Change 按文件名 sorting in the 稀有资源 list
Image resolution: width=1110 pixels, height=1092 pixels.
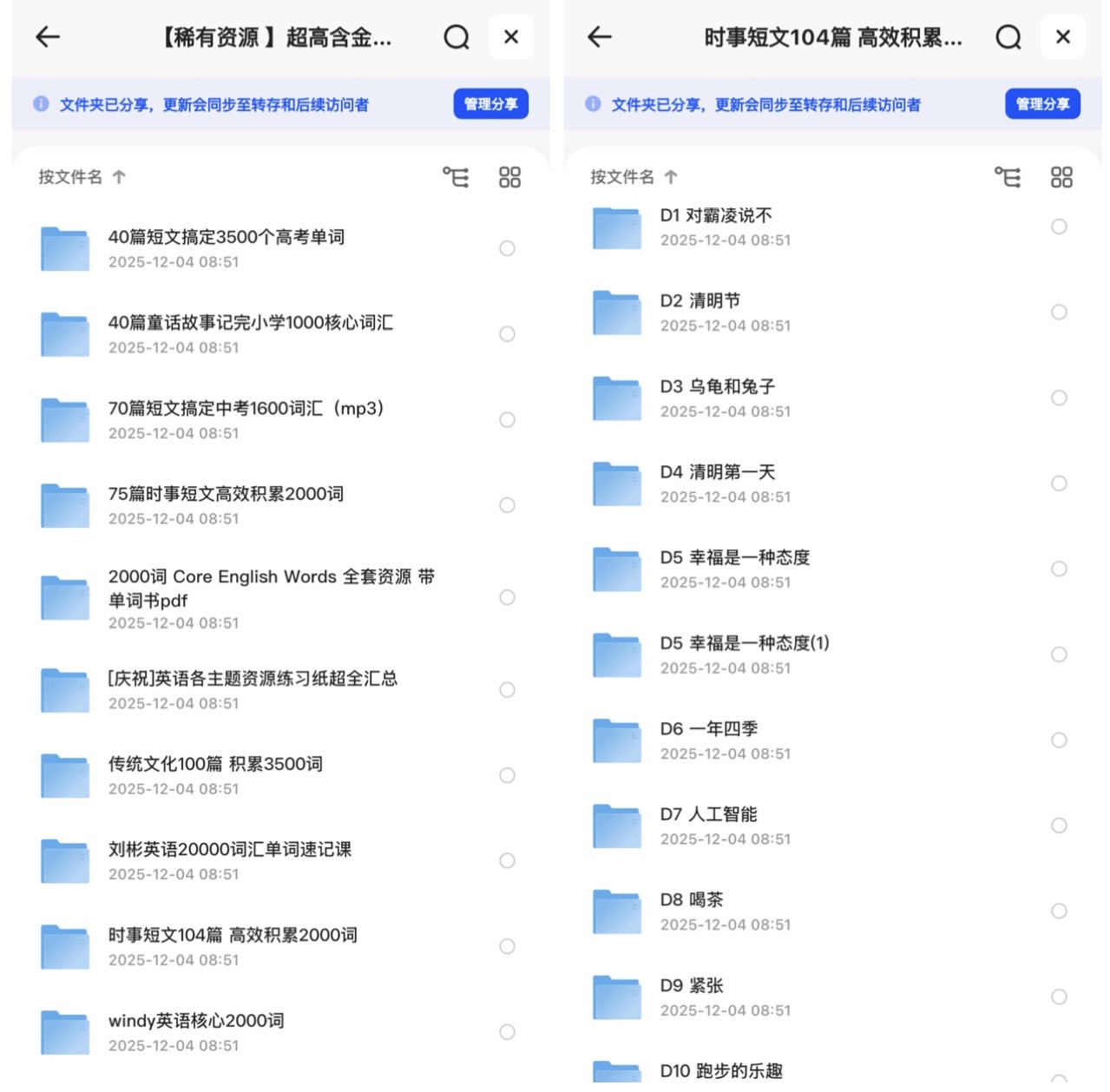tap(82, 177)
